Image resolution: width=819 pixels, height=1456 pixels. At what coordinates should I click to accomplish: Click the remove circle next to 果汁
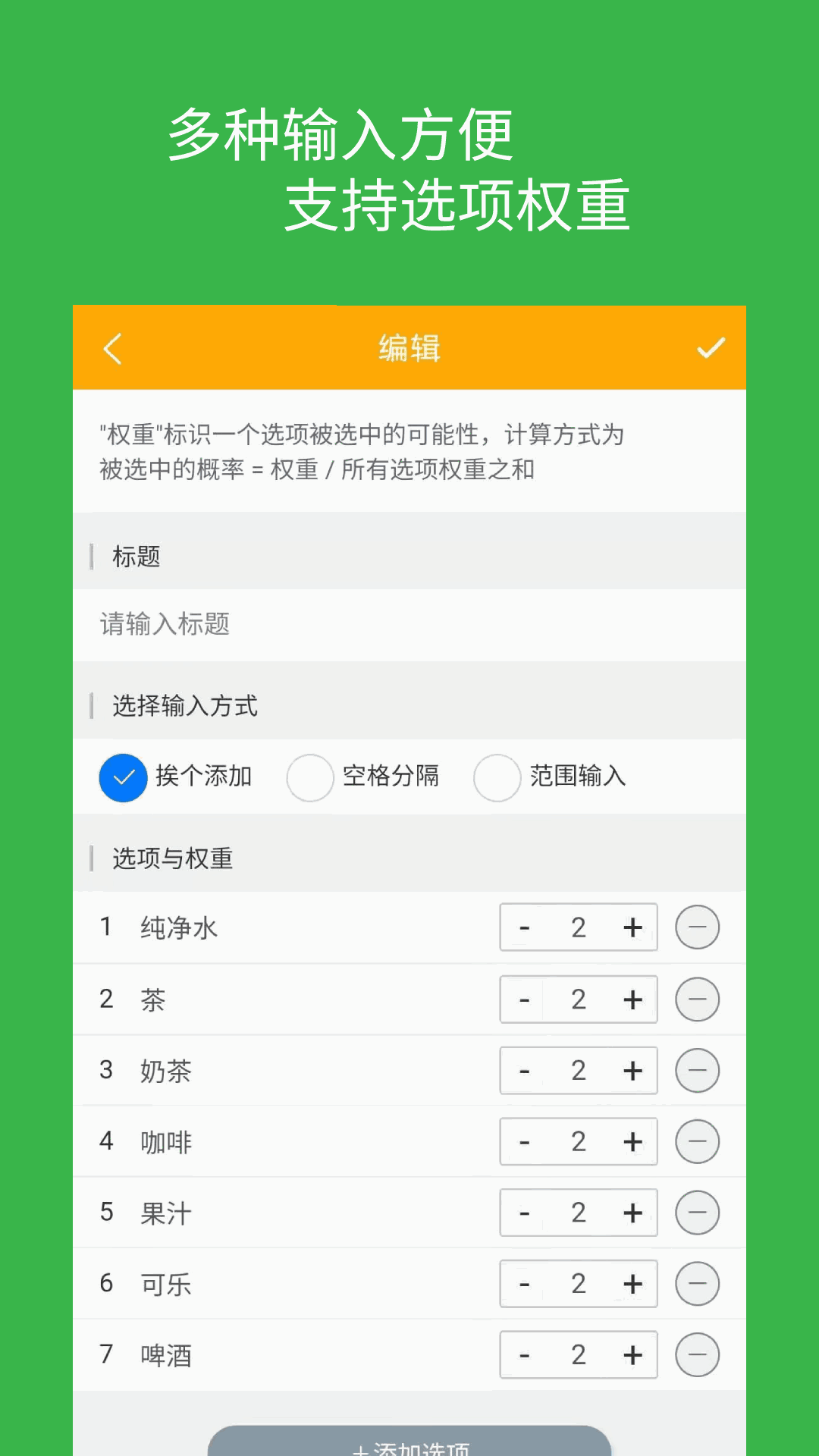pyautogui.click(x=698, y=1213)
